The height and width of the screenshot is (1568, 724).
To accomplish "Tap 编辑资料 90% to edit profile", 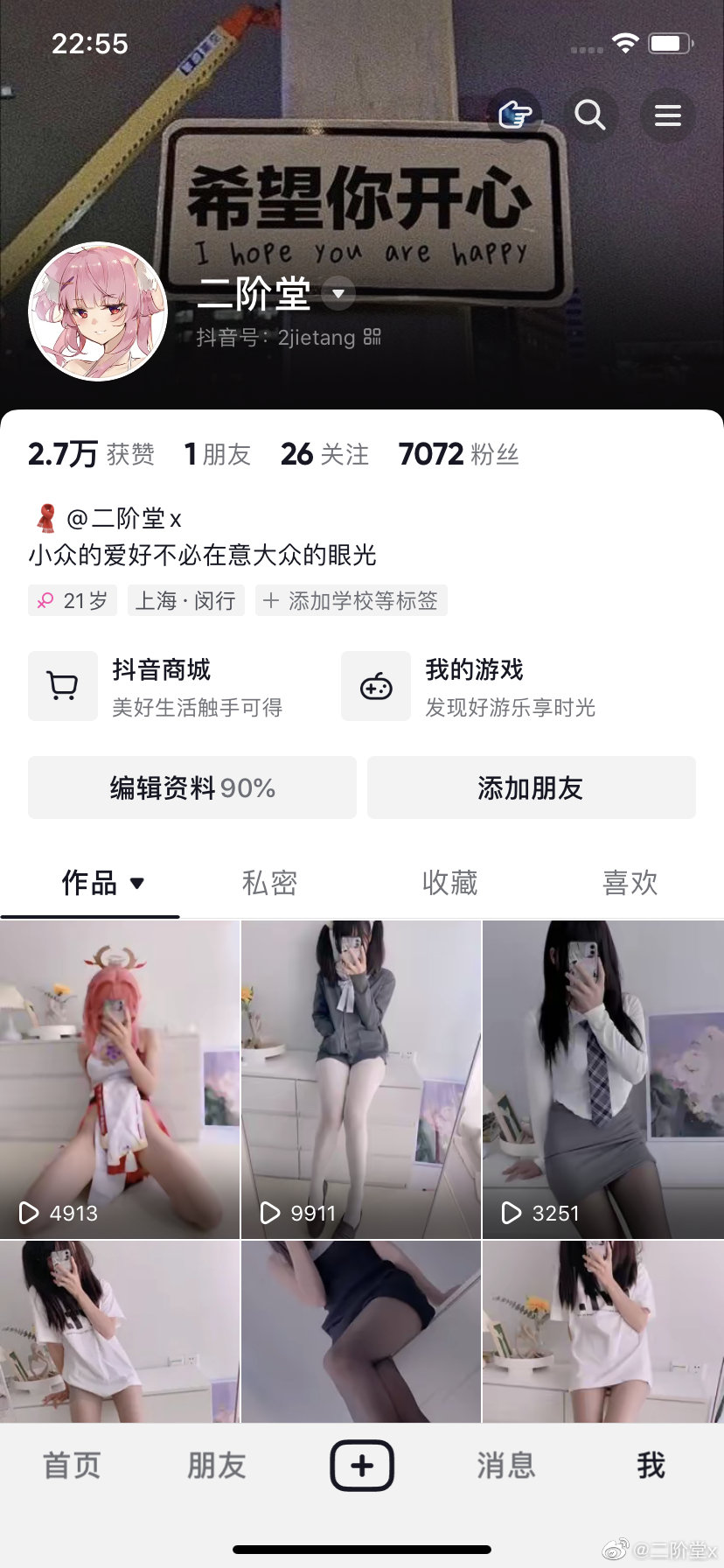I will (x=192, y=787).
